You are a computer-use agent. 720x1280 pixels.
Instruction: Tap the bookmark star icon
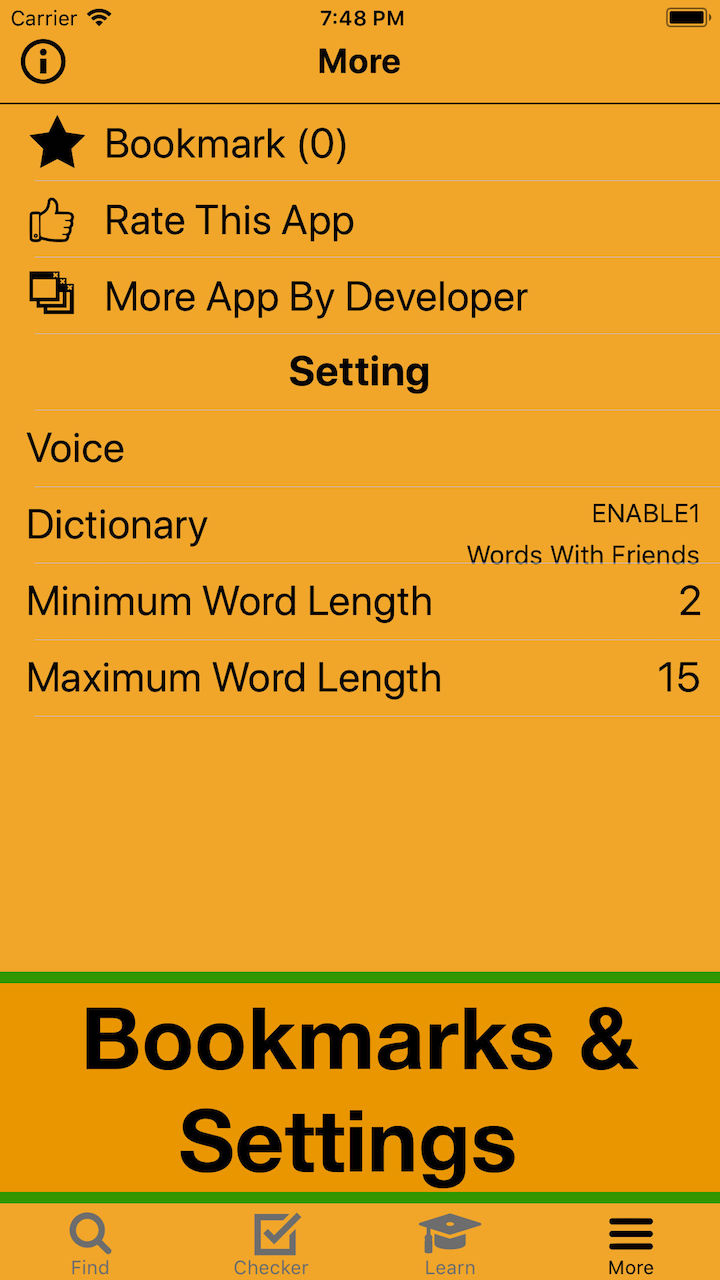[57, 142]
